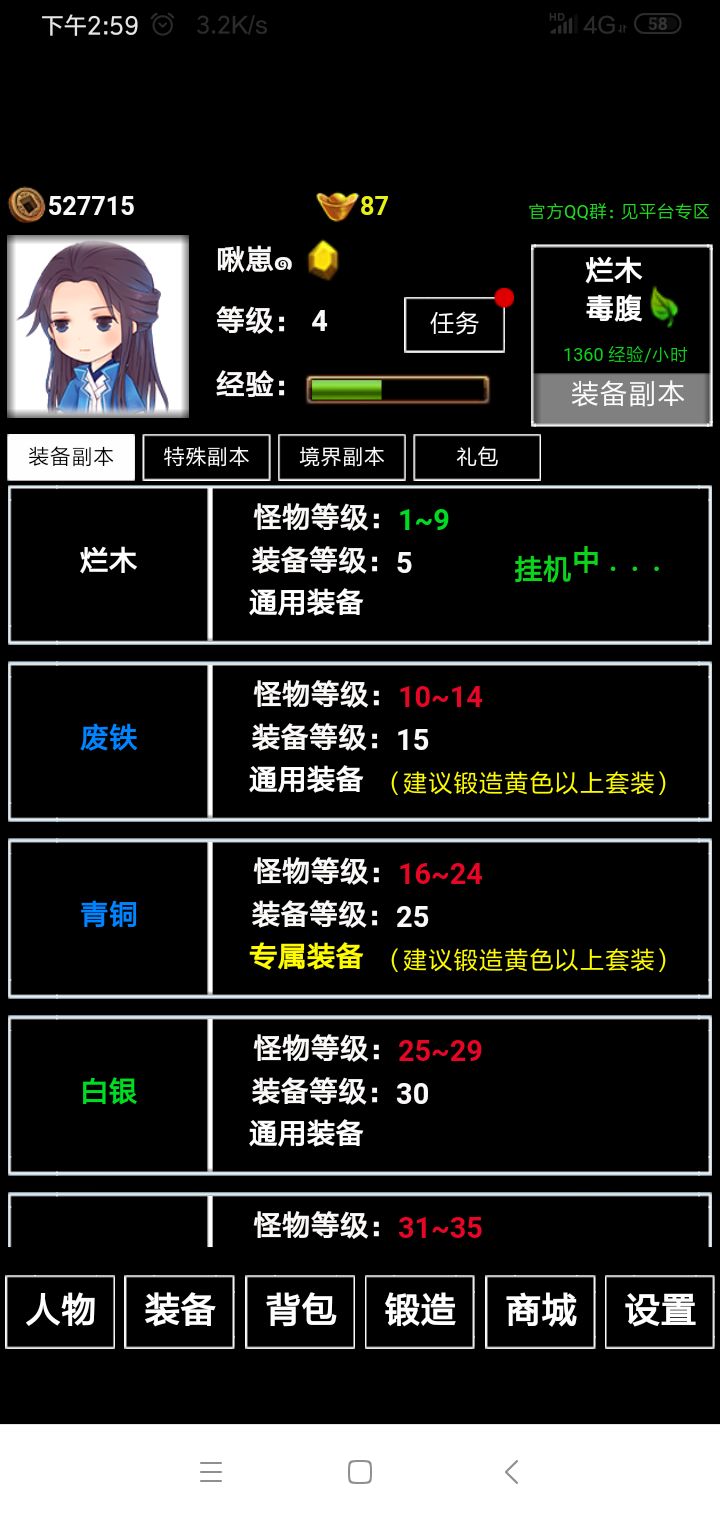720x1520 pixels.
Task: Open the 背包 backpack panel
Action: point(299,1311)
